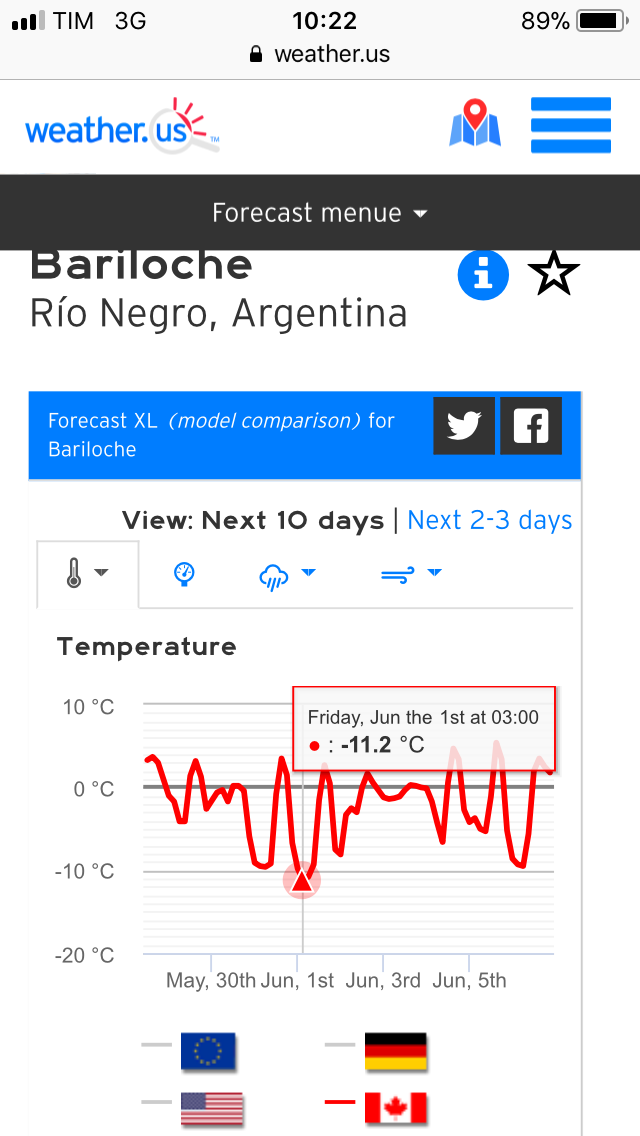
Task: Switch view to Next 2-3 days
Action: point(490,520)
